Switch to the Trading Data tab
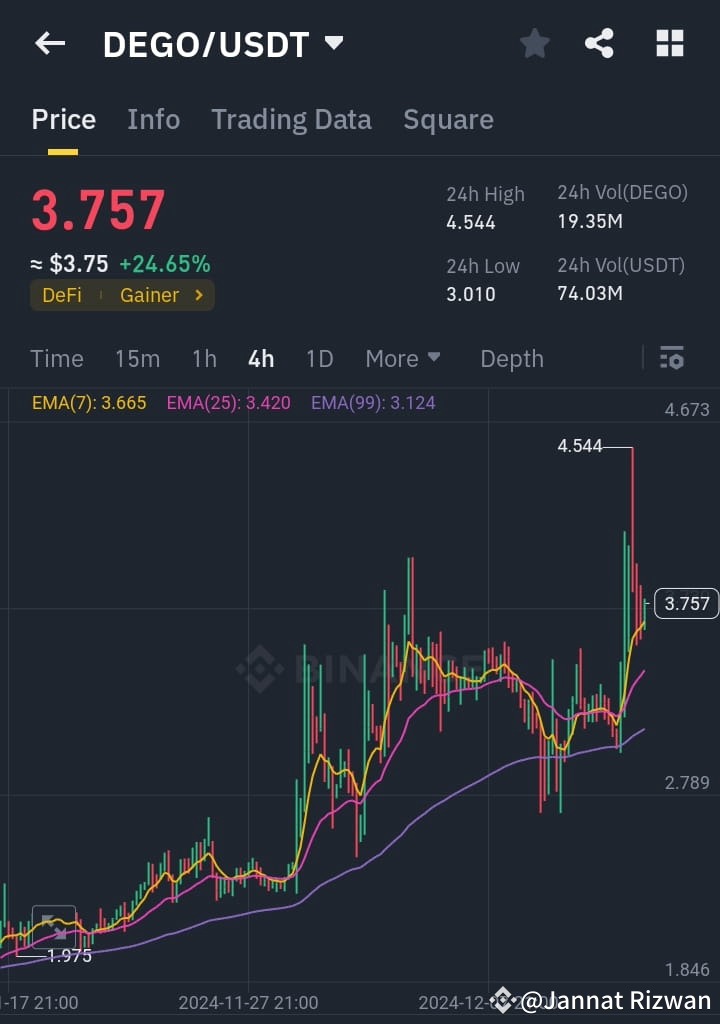Screen dimensions: 720x1024 click(291, 119)
